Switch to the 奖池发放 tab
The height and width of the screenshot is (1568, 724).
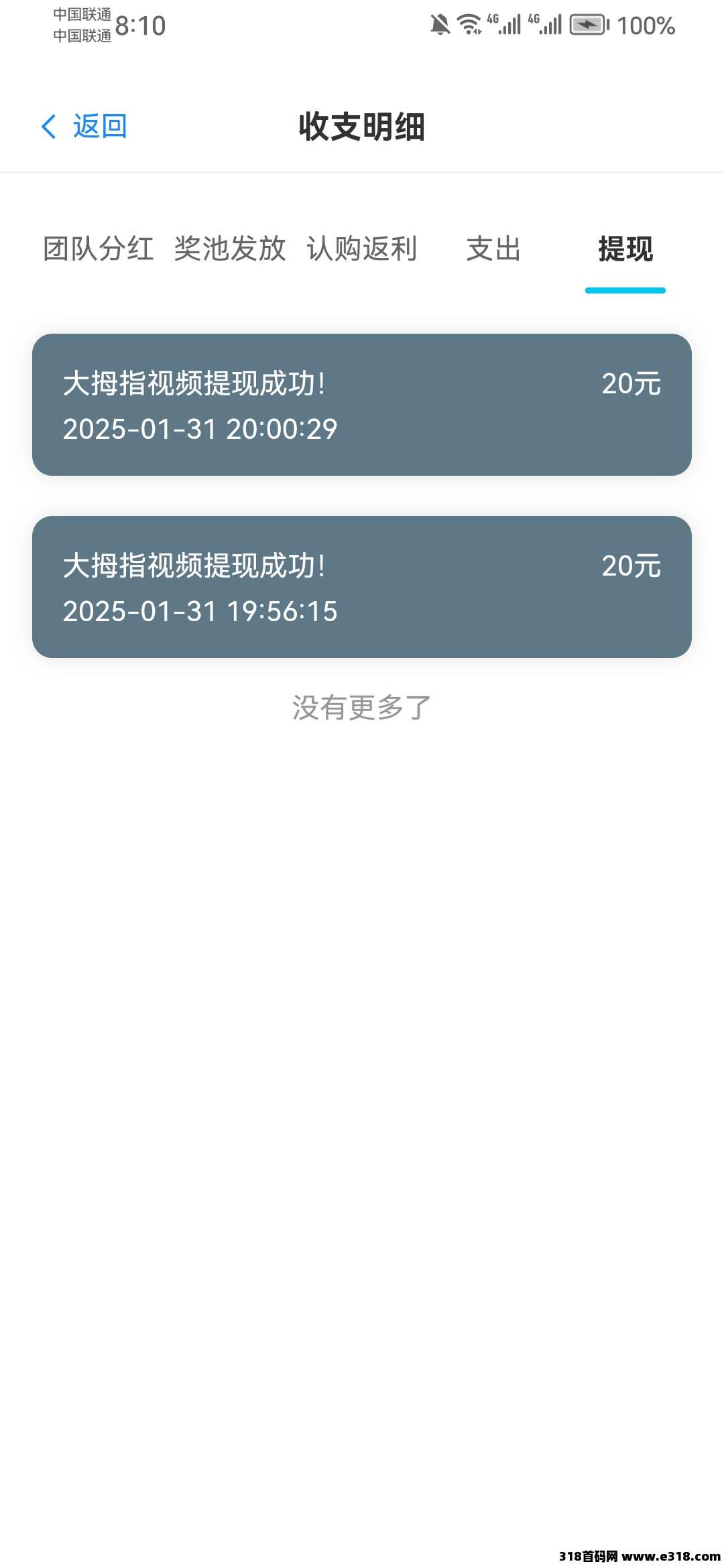(x=230, y=249)
